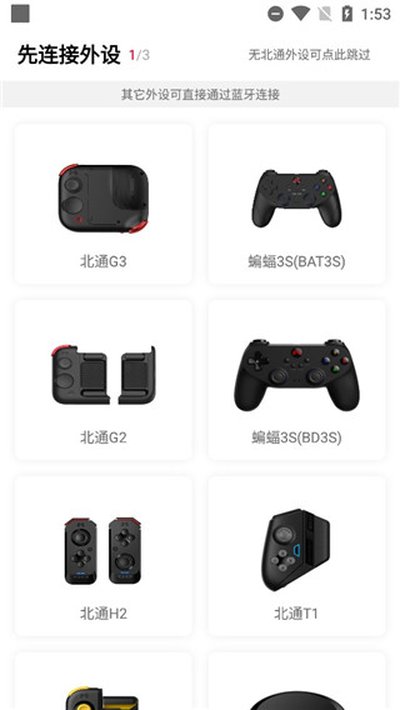Tap the 无北通外设可点此跳过 skip link

(x=309, y=55)
